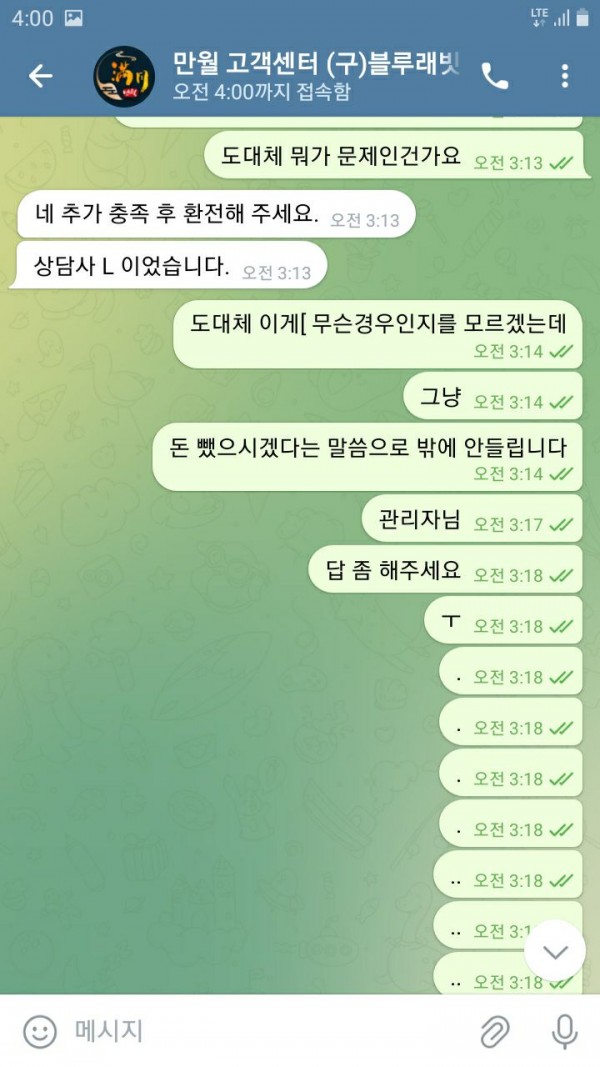Screen dimensions: 600x1067
Task: Open the emoji picker
Action: [x=40, y=1031]
